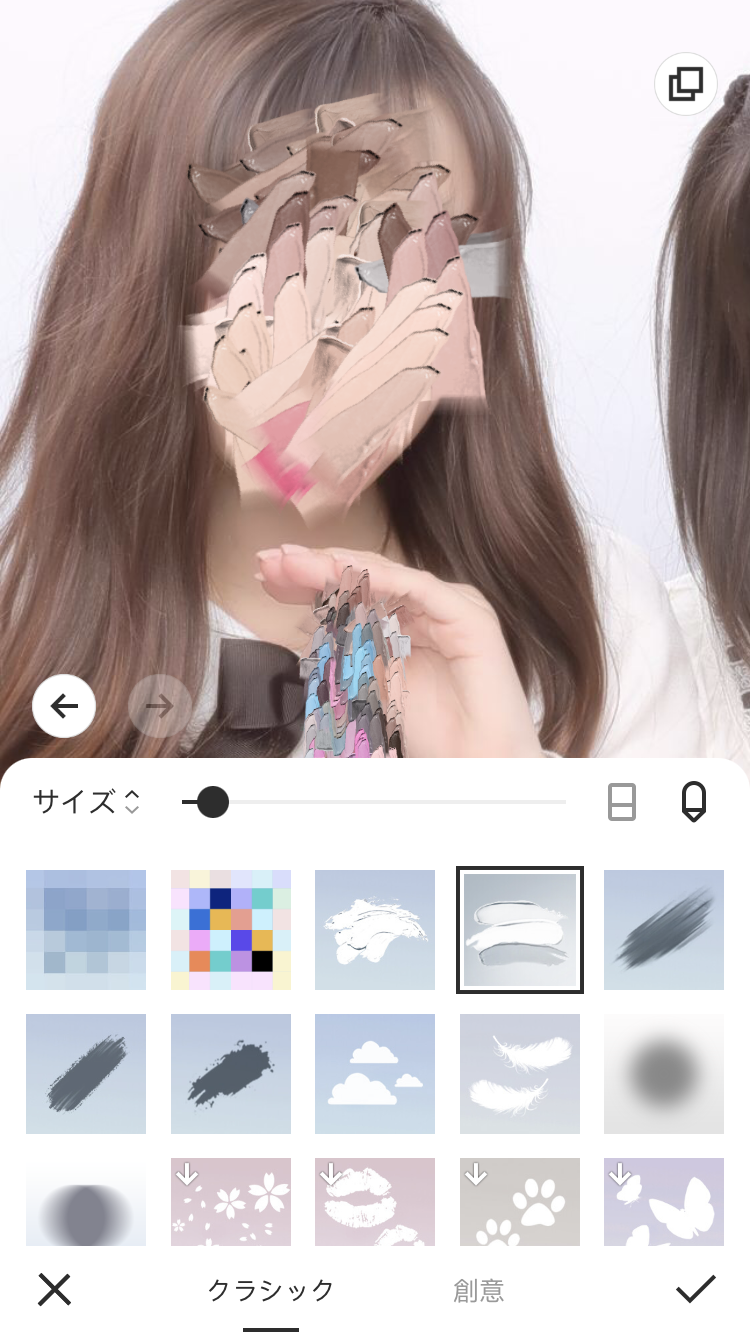Cancel editing with the X button
750x1334 pixels.
55,1290
